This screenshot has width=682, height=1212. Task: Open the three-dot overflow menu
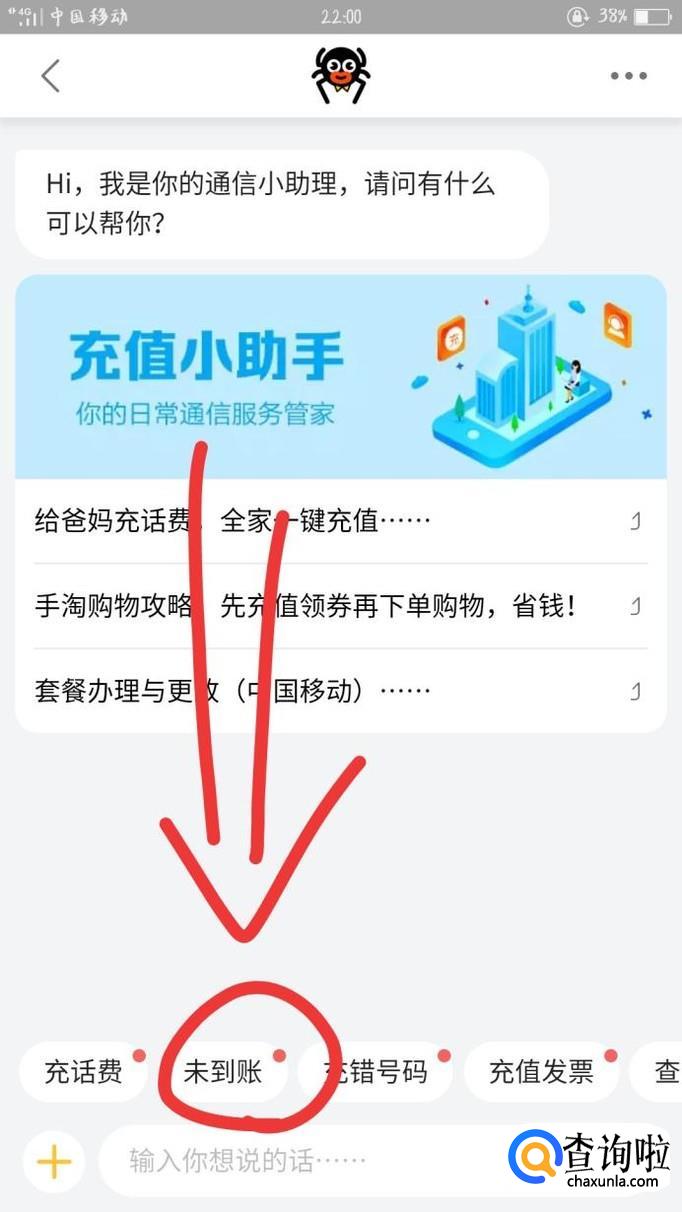(x=628, y=76)
